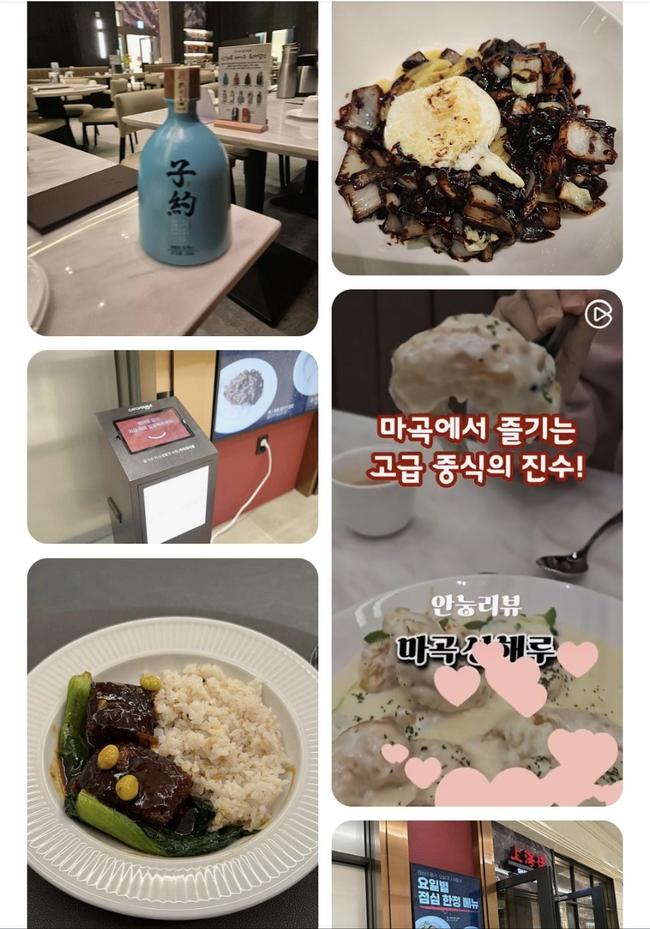
Task: View the table-order kiosk photo
Action: [172, 446]
